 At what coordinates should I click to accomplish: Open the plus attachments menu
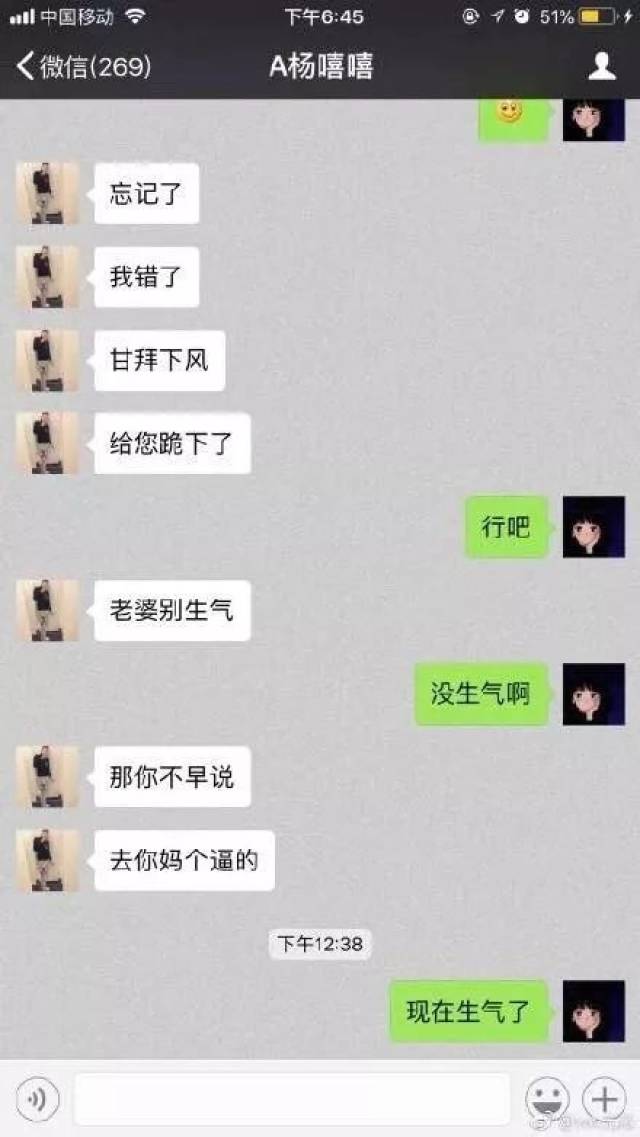point(604,1099)
